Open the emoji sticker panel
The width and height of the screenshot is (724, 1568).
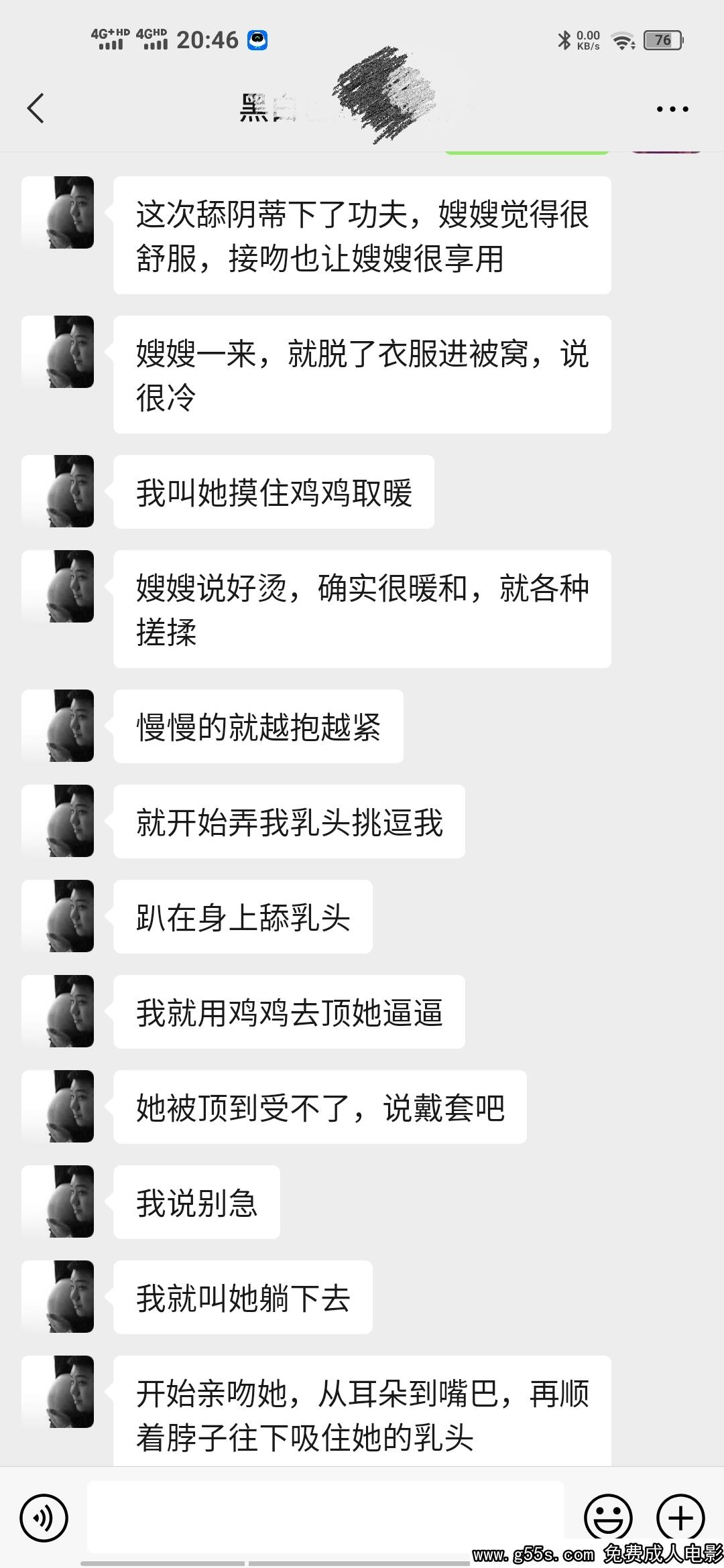point(608,1517)
